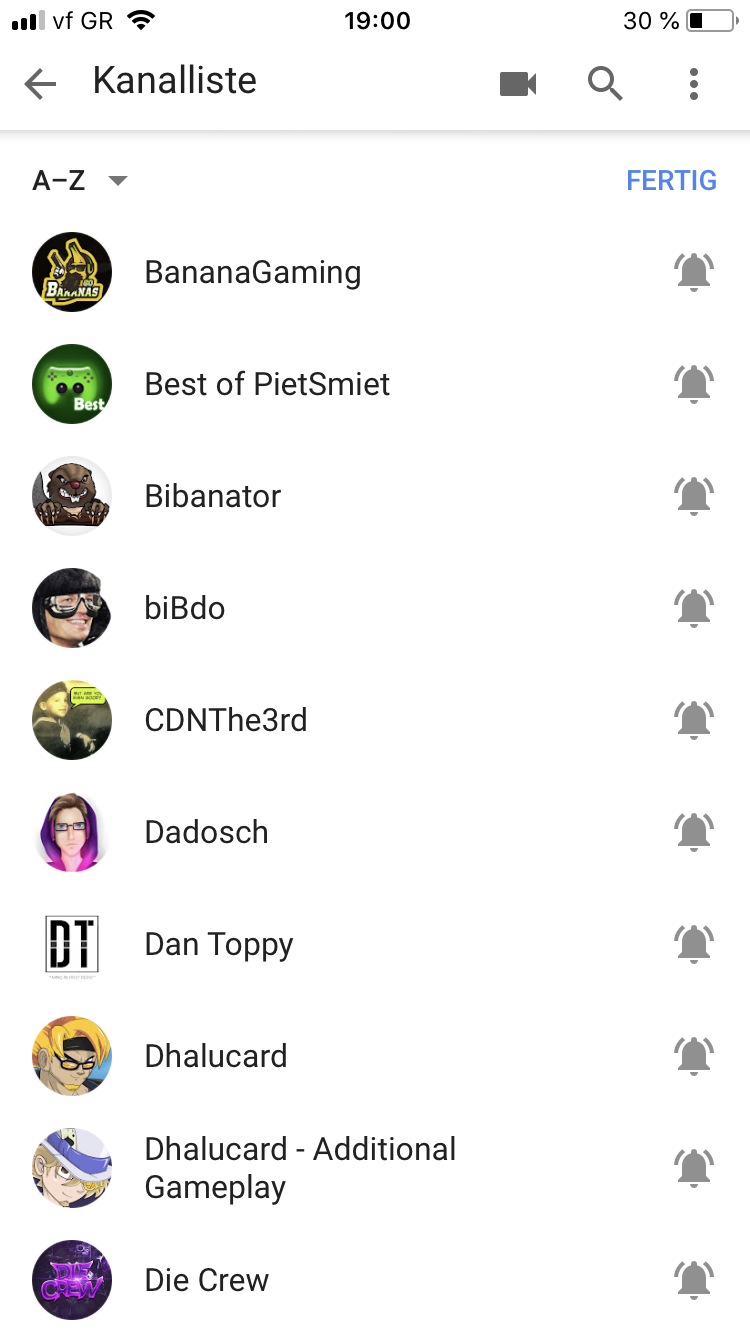Open the Bibanator channel

(x=213, y=496)
